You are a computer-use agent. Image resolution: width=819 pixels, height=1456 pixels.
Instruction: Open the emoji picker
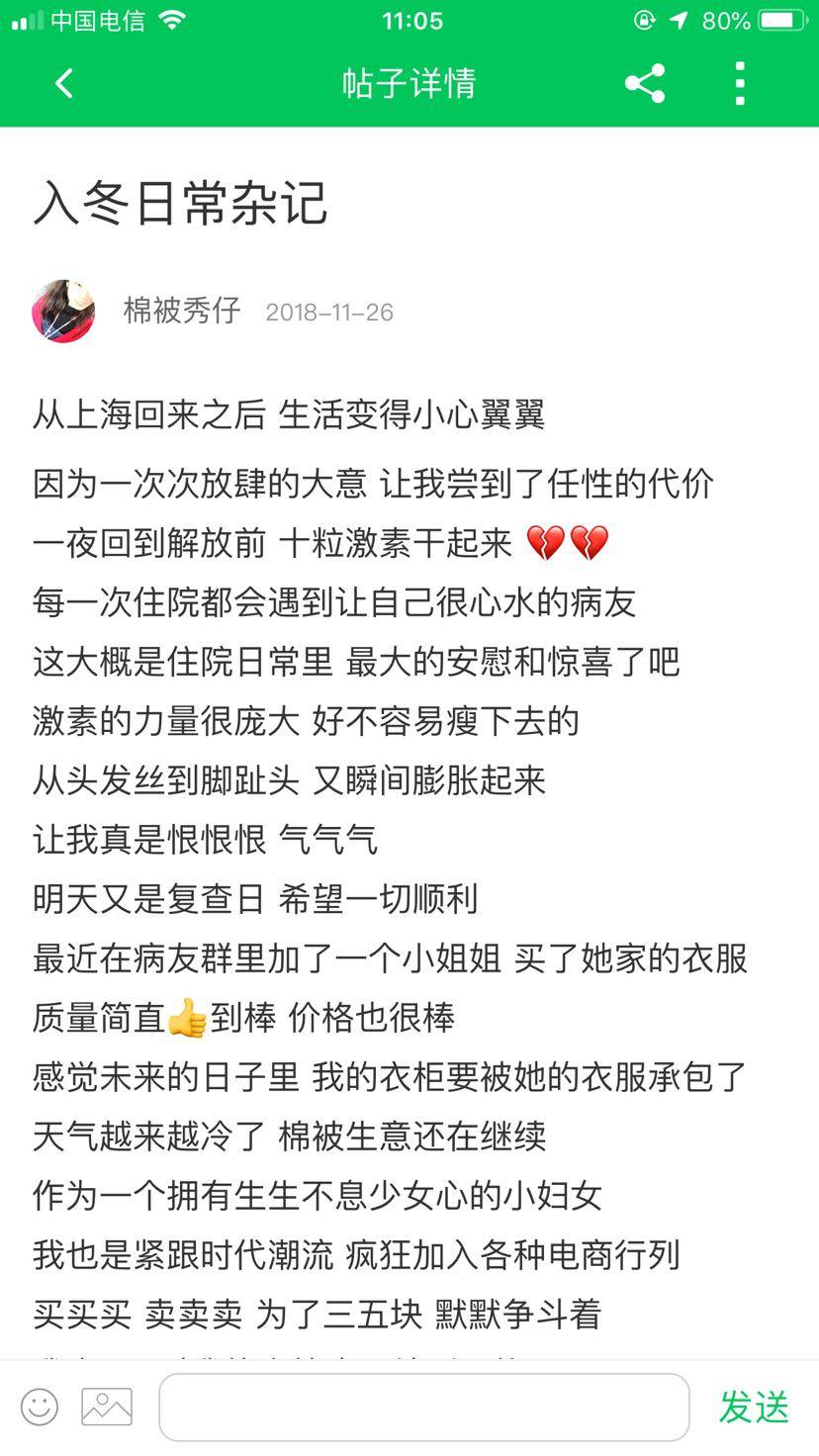[40, 1407]
